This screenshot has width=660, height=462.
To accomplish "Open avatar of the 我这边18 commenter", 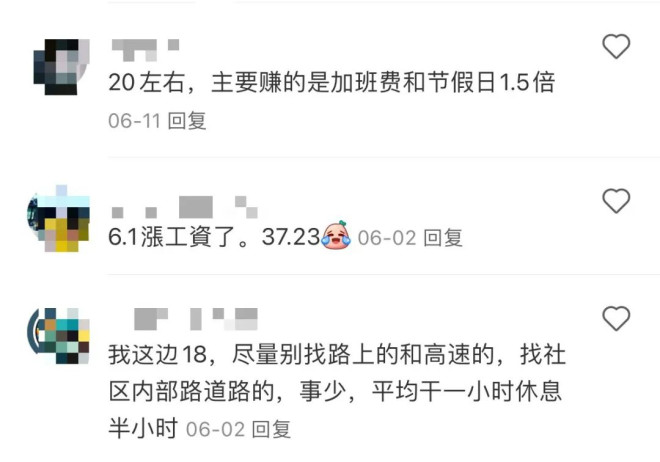I will [x=57, y=337].
